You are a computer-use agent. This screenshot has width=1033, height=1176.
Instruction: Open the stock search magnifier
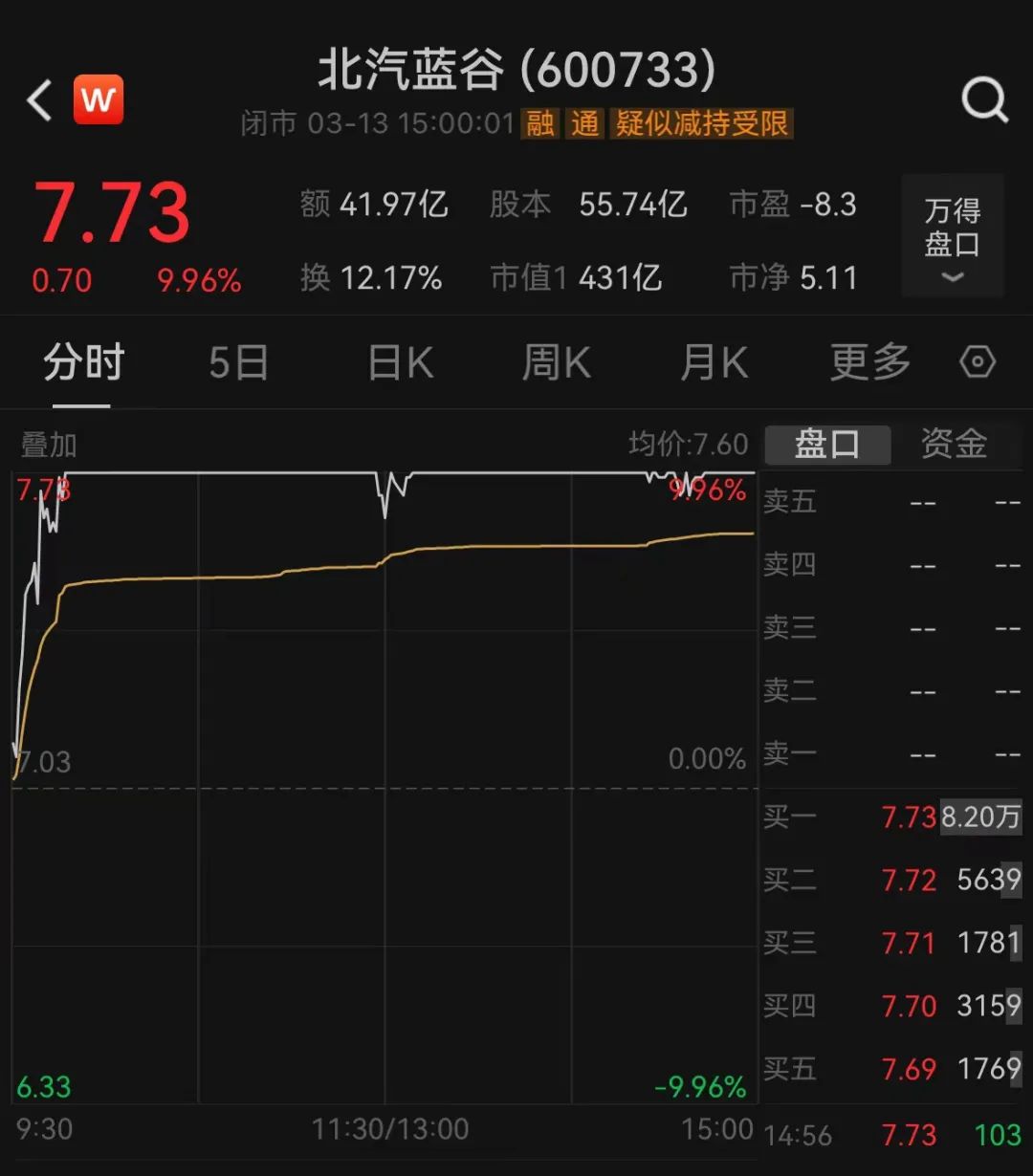984,99
